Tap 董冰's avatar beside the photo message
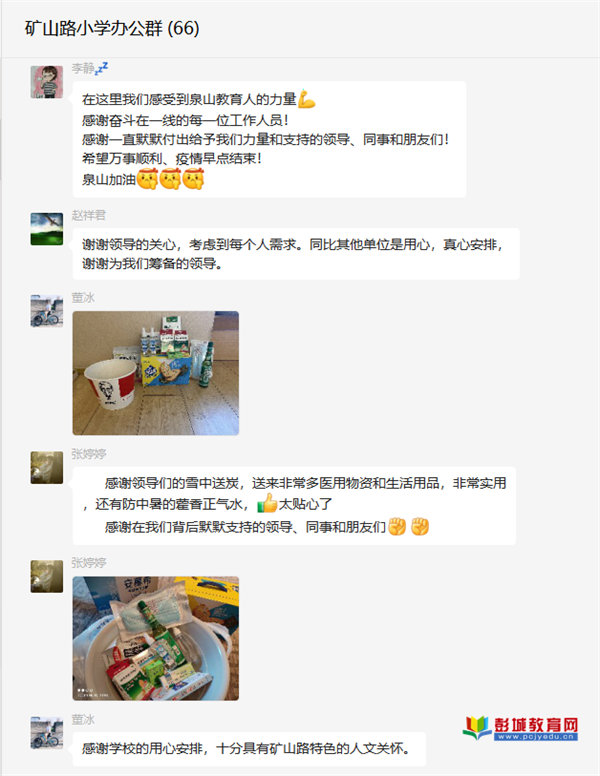 [x=47, y=311]
